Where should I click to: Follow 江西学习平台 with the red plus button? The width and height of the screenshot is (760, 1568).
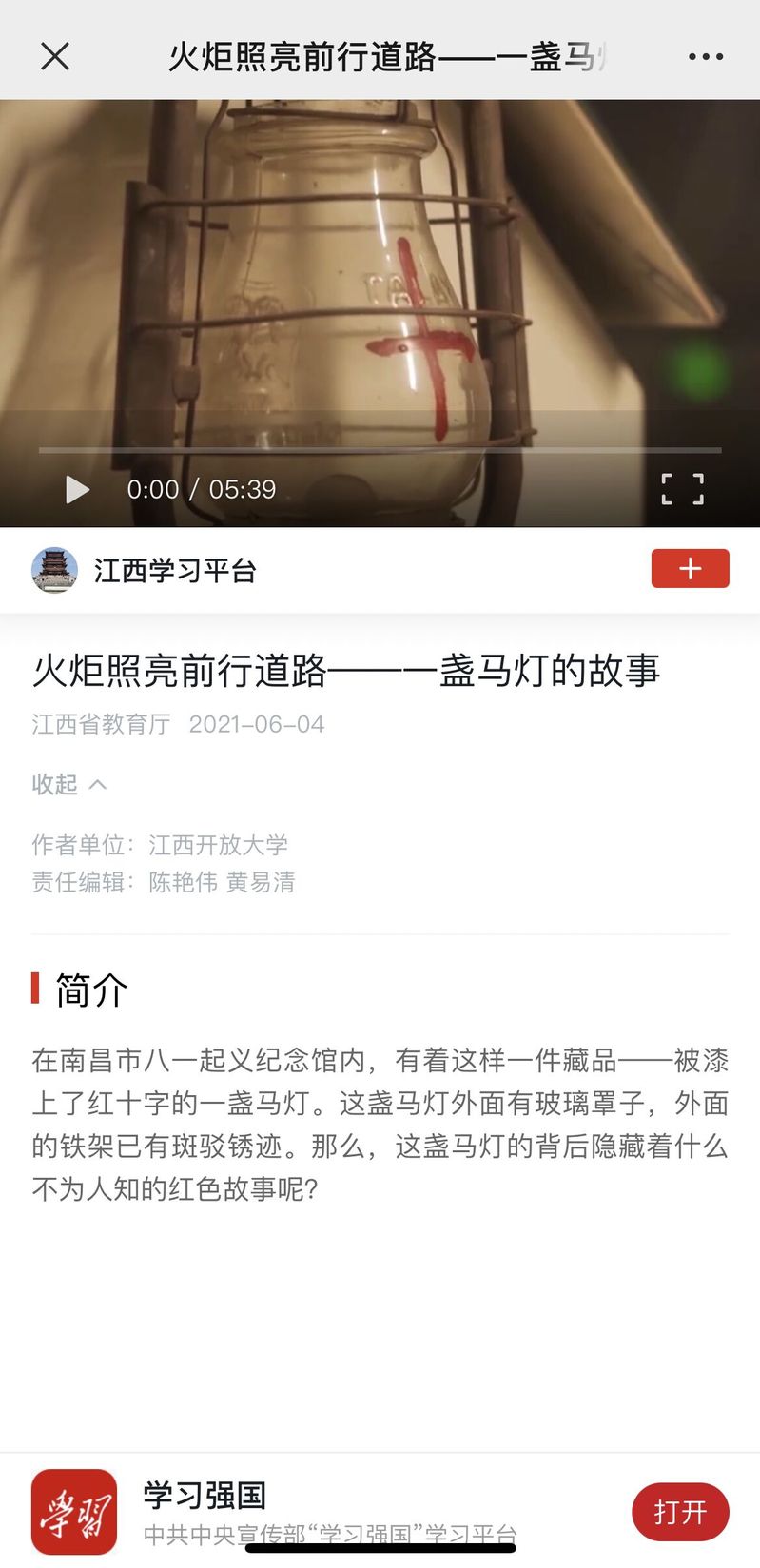(690, 569)
